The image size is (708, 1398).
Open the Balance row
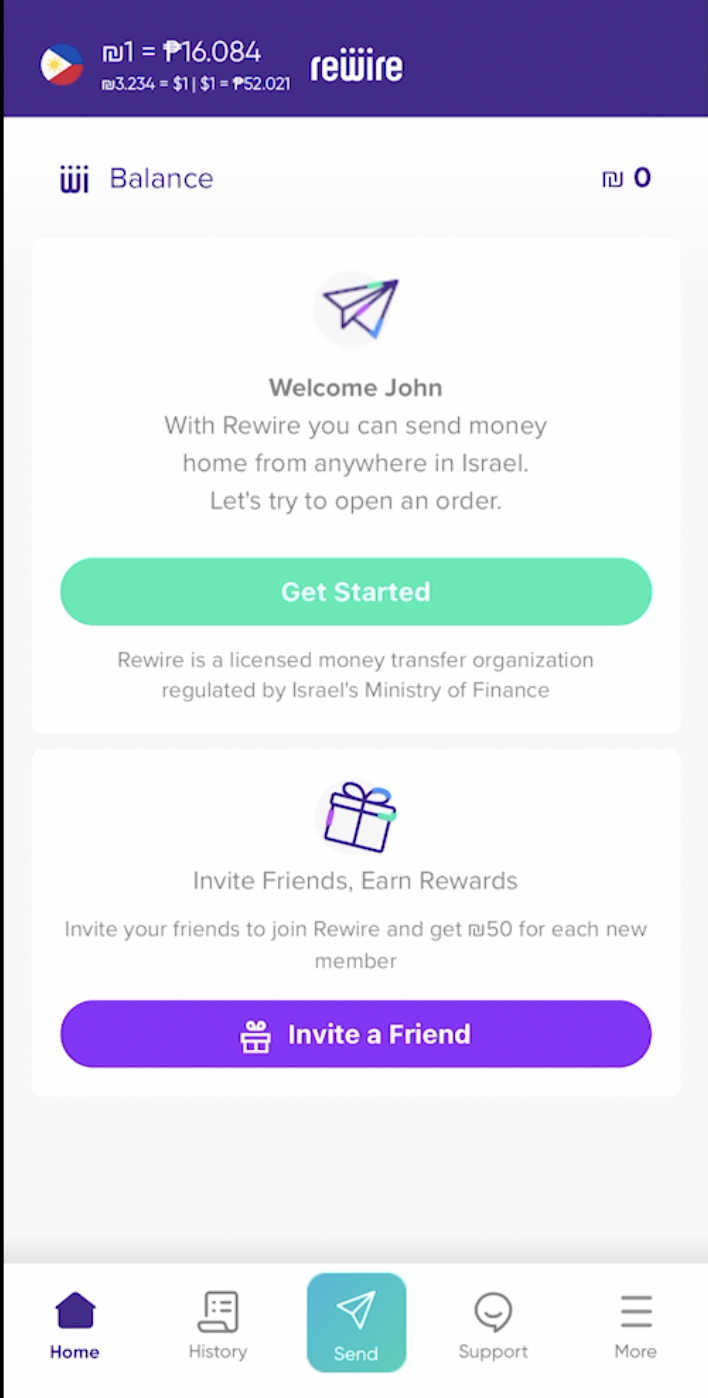(x=355, y=178)
